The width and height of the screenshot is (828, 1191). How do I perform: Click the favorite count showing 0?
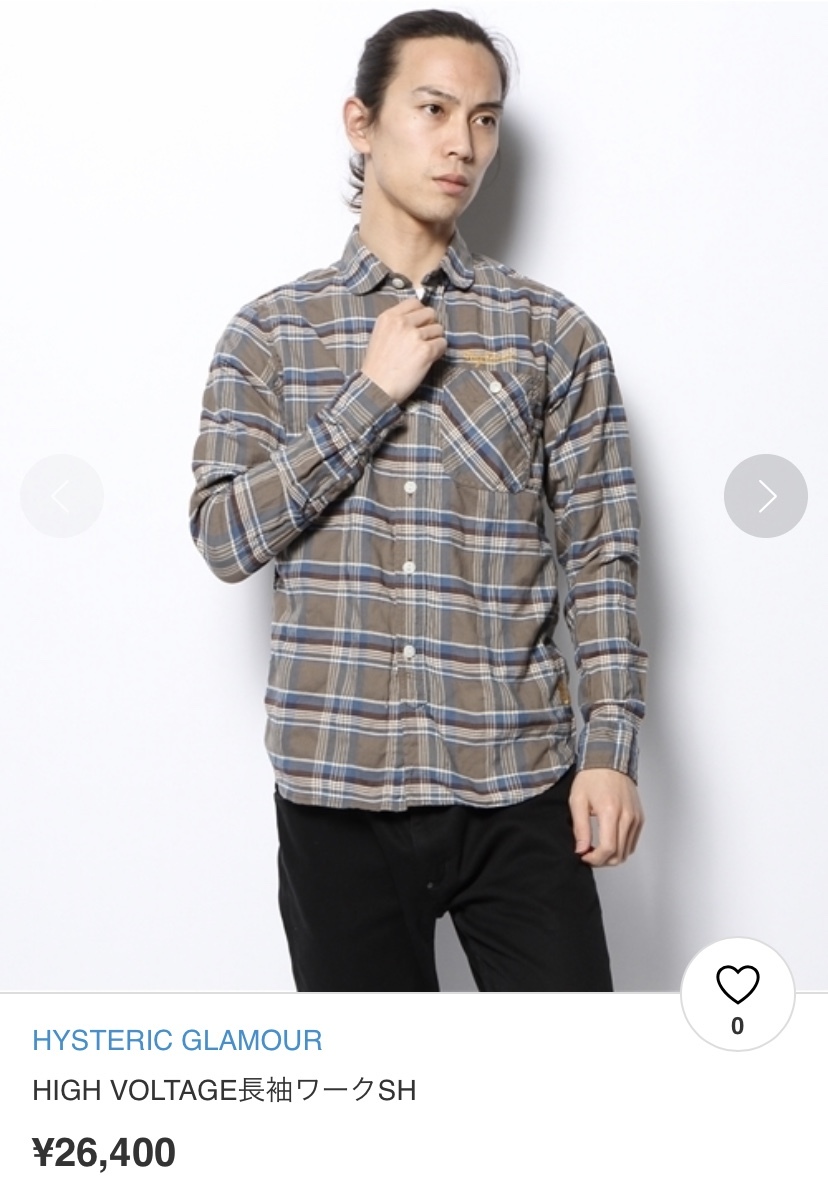pyautogui.click(x=737, y=1024)
